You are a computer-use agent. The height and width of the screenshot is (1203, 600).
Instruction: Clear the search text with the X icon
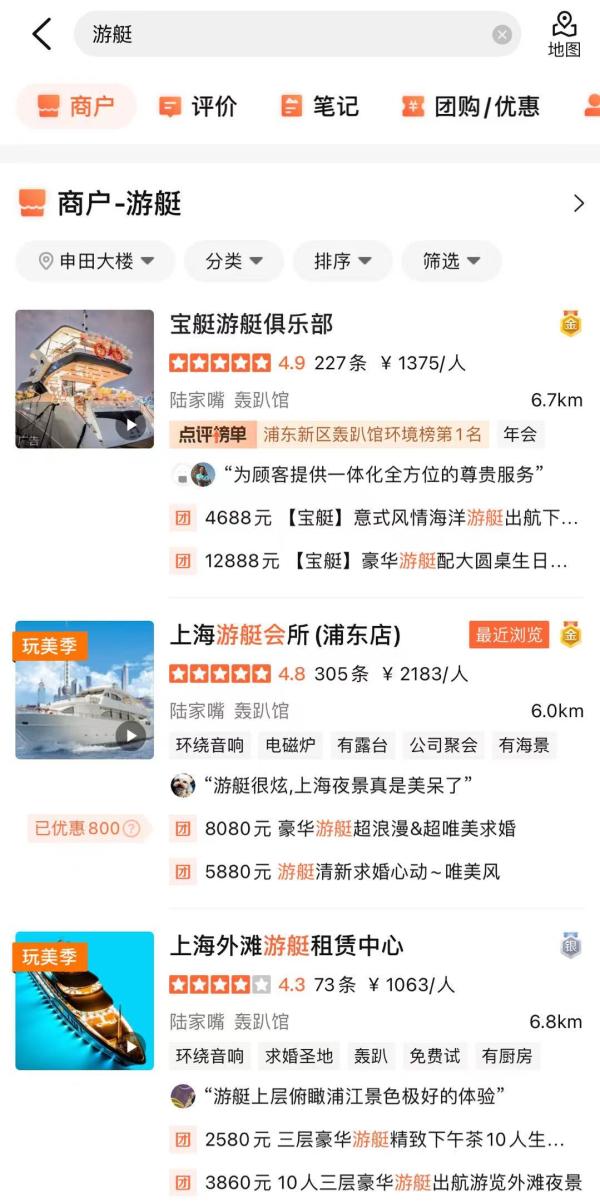[x=502, y=35]
